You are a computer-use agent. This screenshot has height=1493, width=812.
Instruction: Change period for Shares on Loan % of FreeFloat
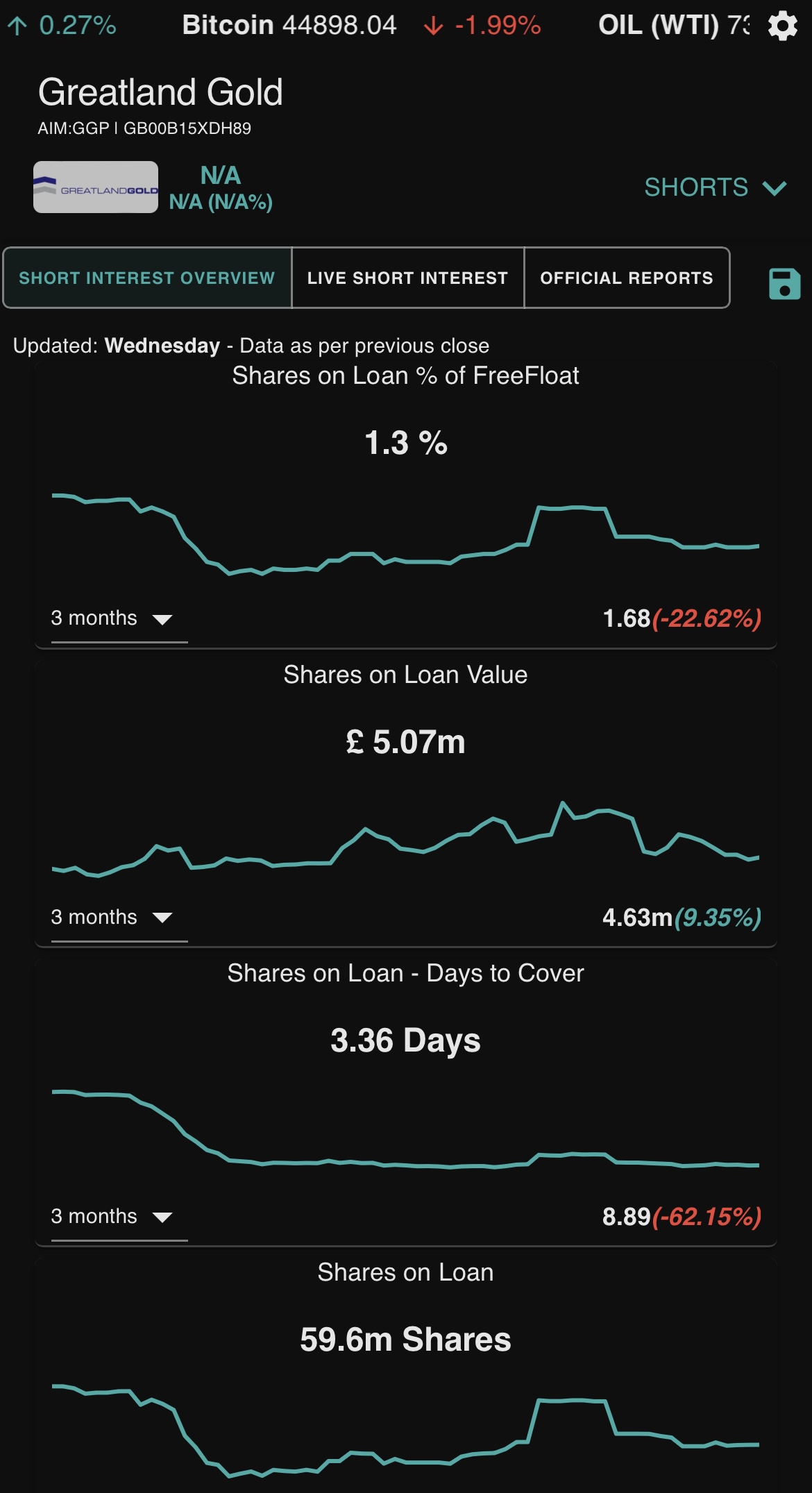tap(119, 618)
